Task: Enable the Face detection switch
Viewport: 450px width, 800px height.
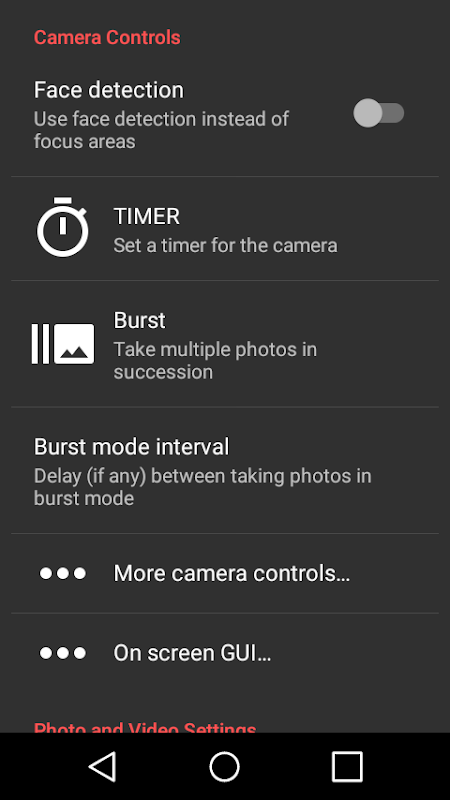Action: point(379,113)
